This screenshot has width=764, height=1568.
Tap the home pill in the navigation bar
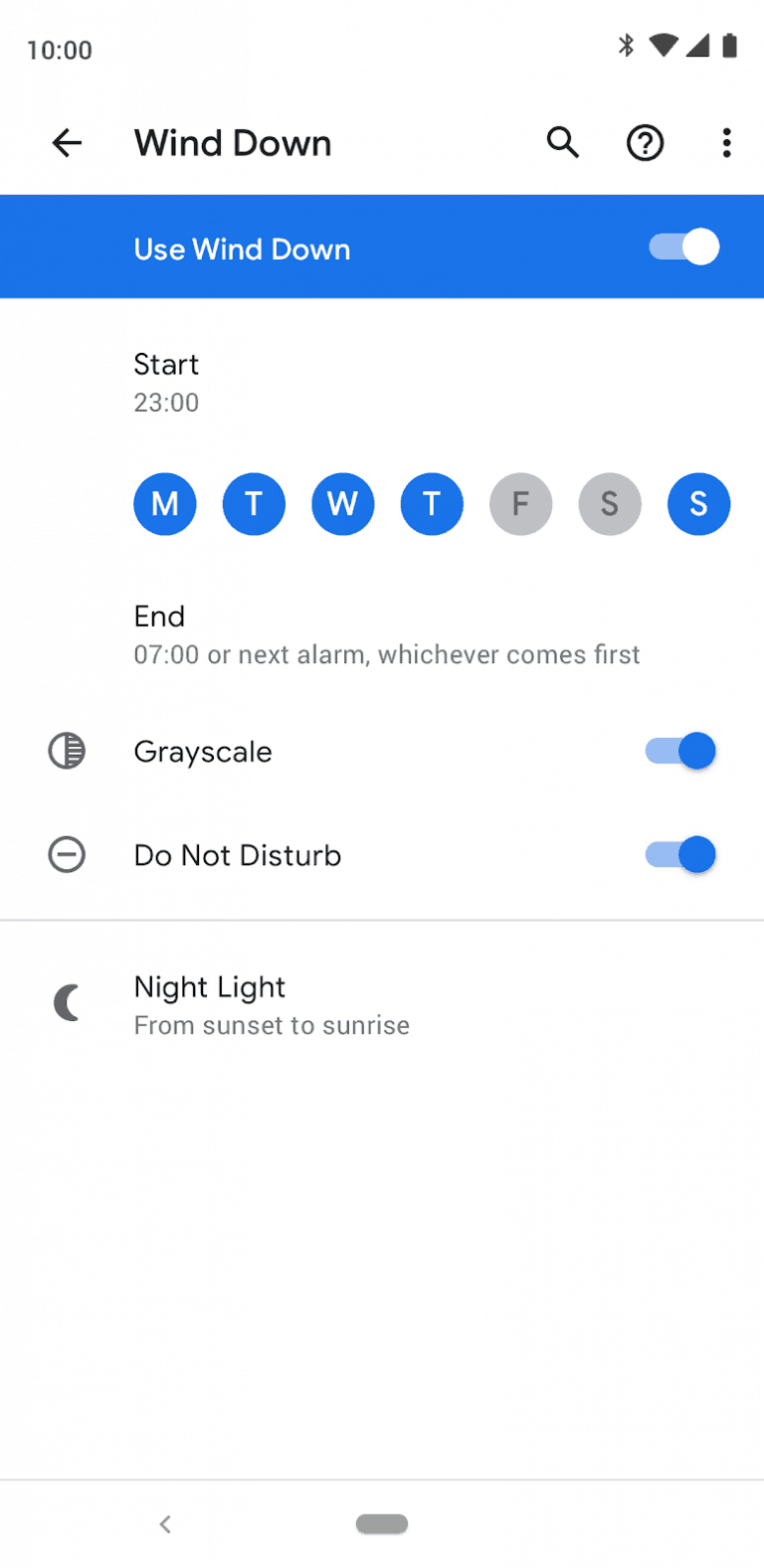tap(382, 1523)
